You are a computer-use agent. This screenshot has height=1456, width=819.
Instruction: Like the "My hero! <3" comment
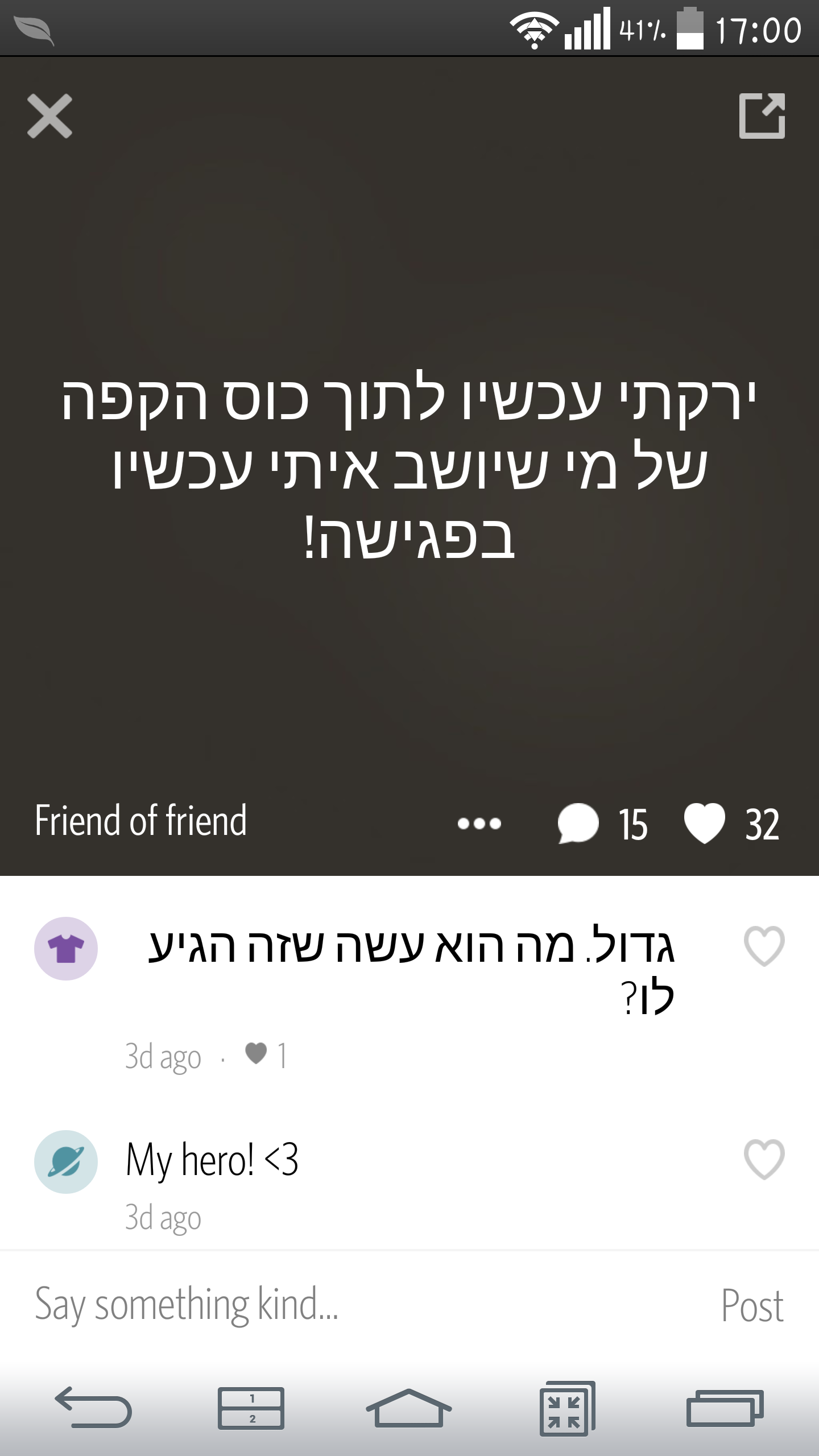coord(764,1160)
